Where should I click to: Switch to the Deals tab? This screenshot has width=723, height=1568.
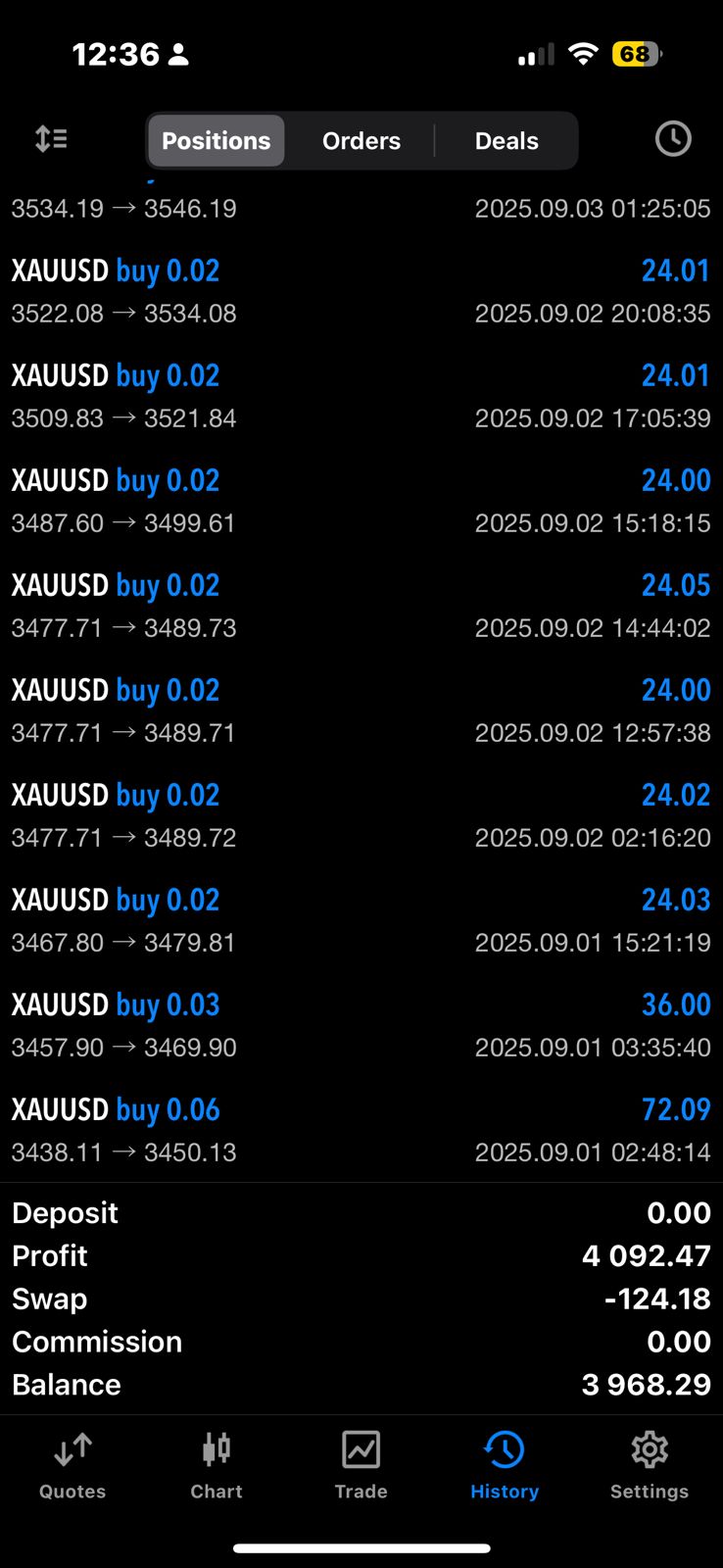(506, 140)
